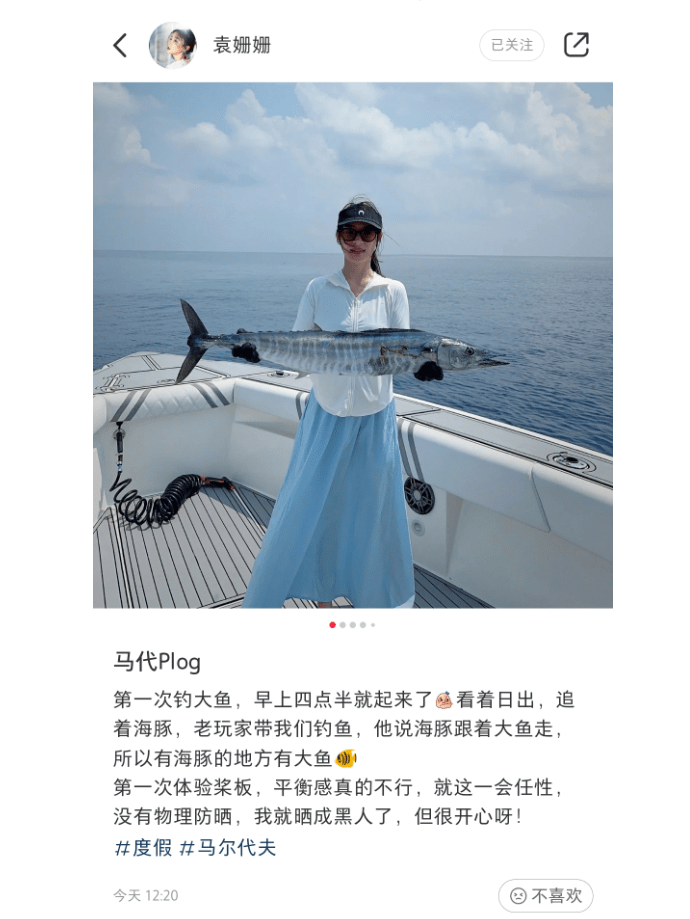Mark post as 不喜欢
The height and width of the screenshot is (919, 690).
545,895
